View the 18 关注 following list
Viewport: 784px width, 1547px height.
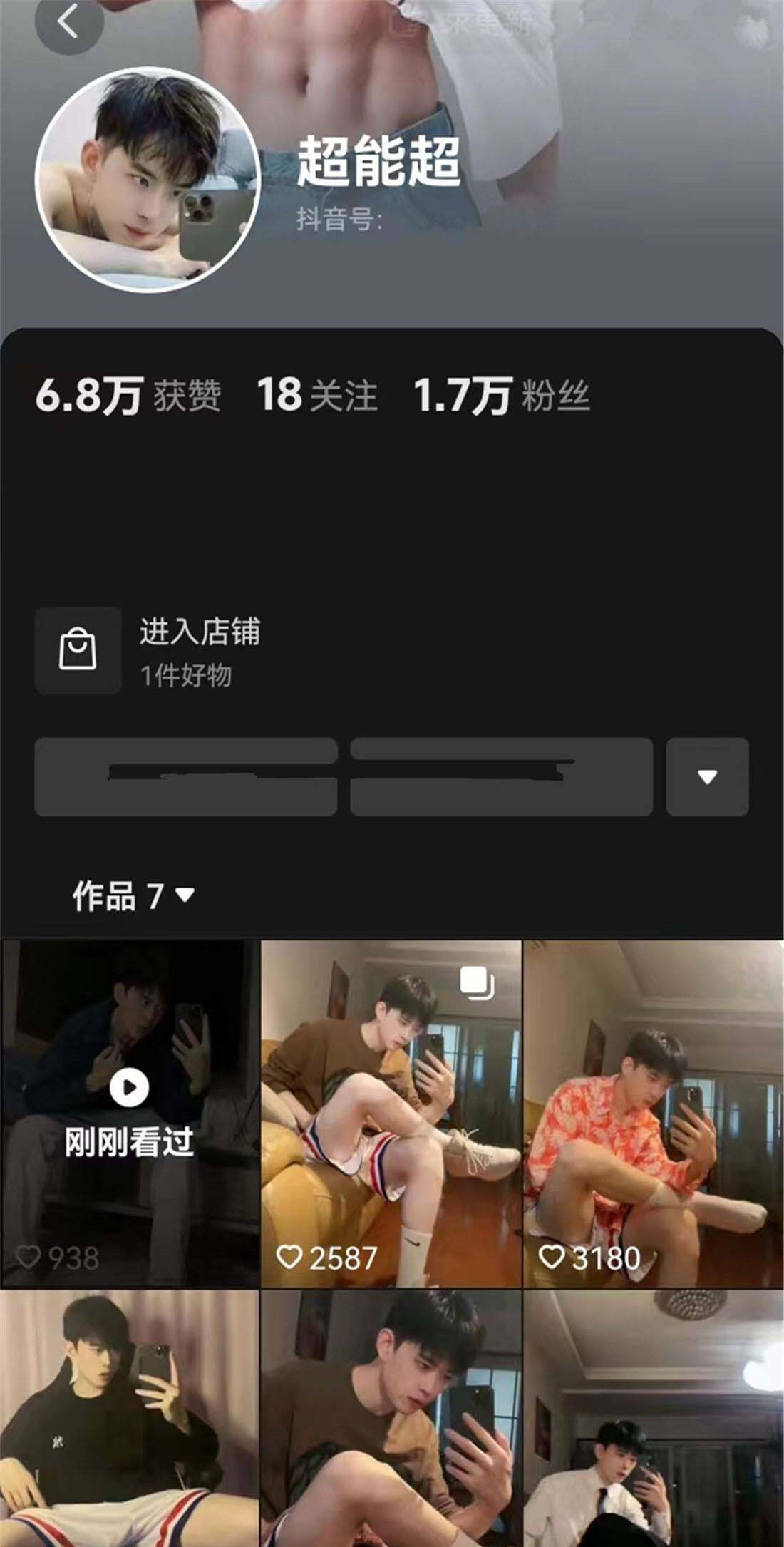316,395
